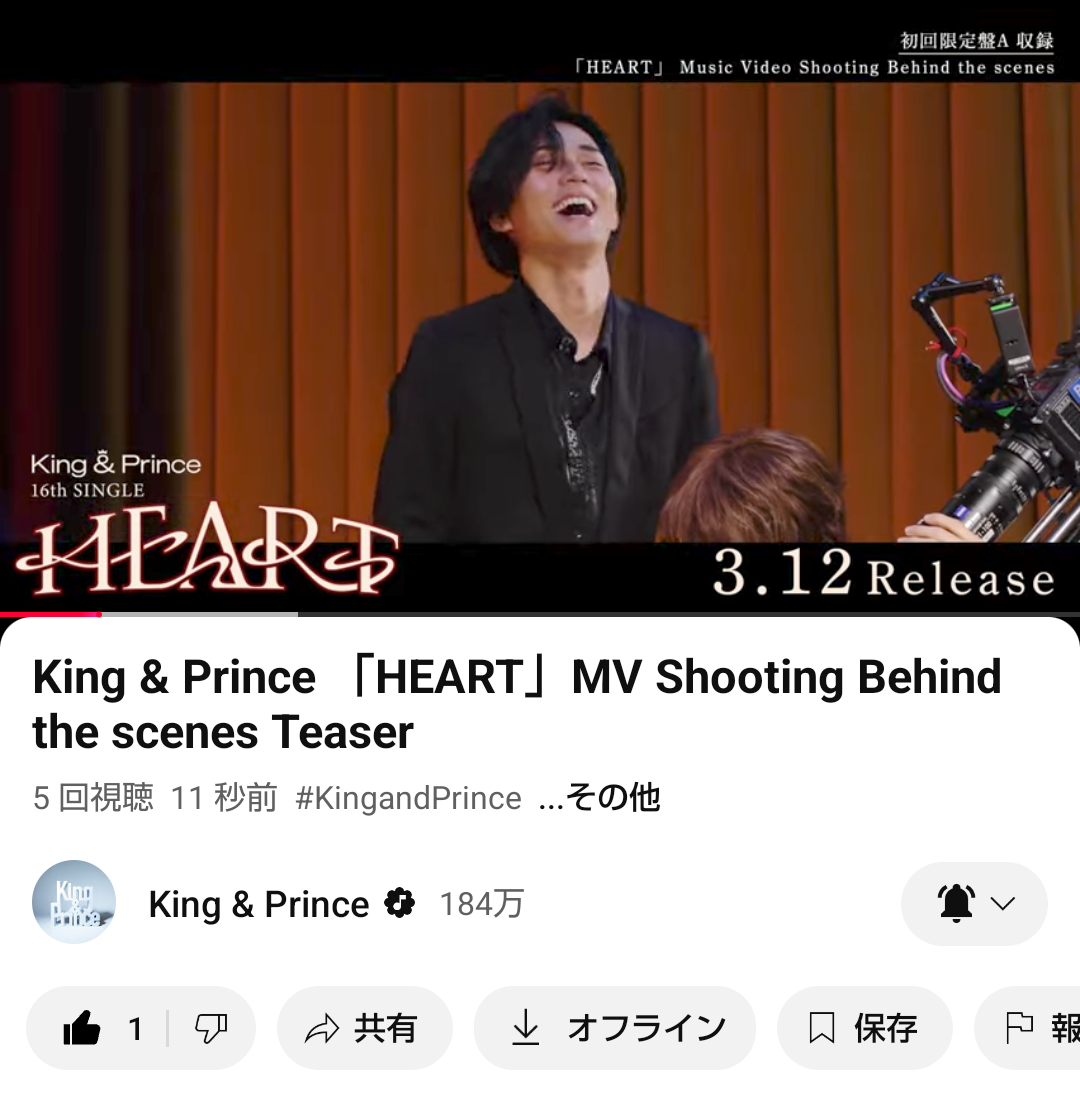Open the #KingandPrince hashtag

(x=408, y=798)
